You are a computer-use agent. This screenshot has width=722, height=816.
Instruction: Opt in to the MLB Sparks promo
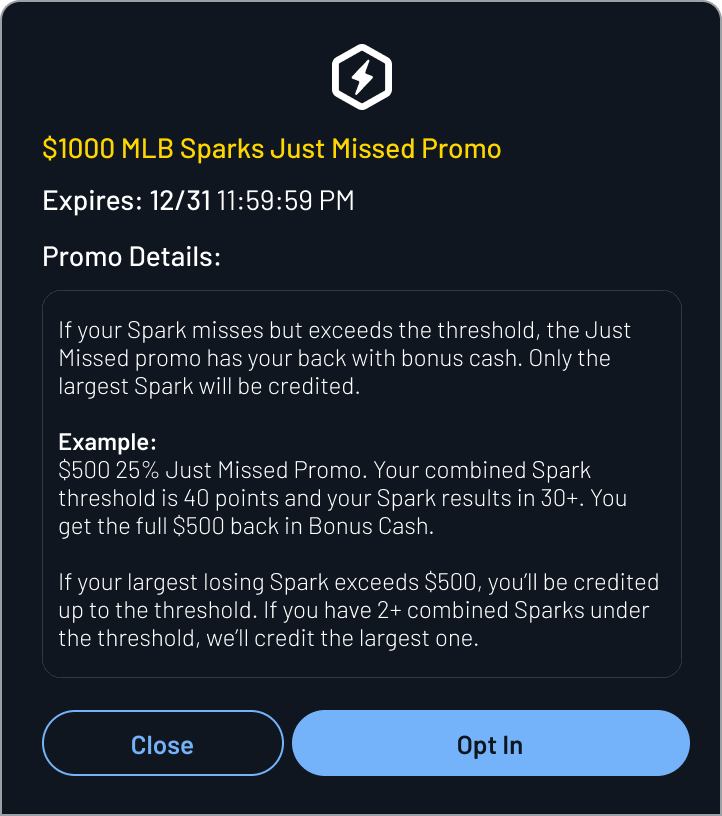(x=490, y=744)
